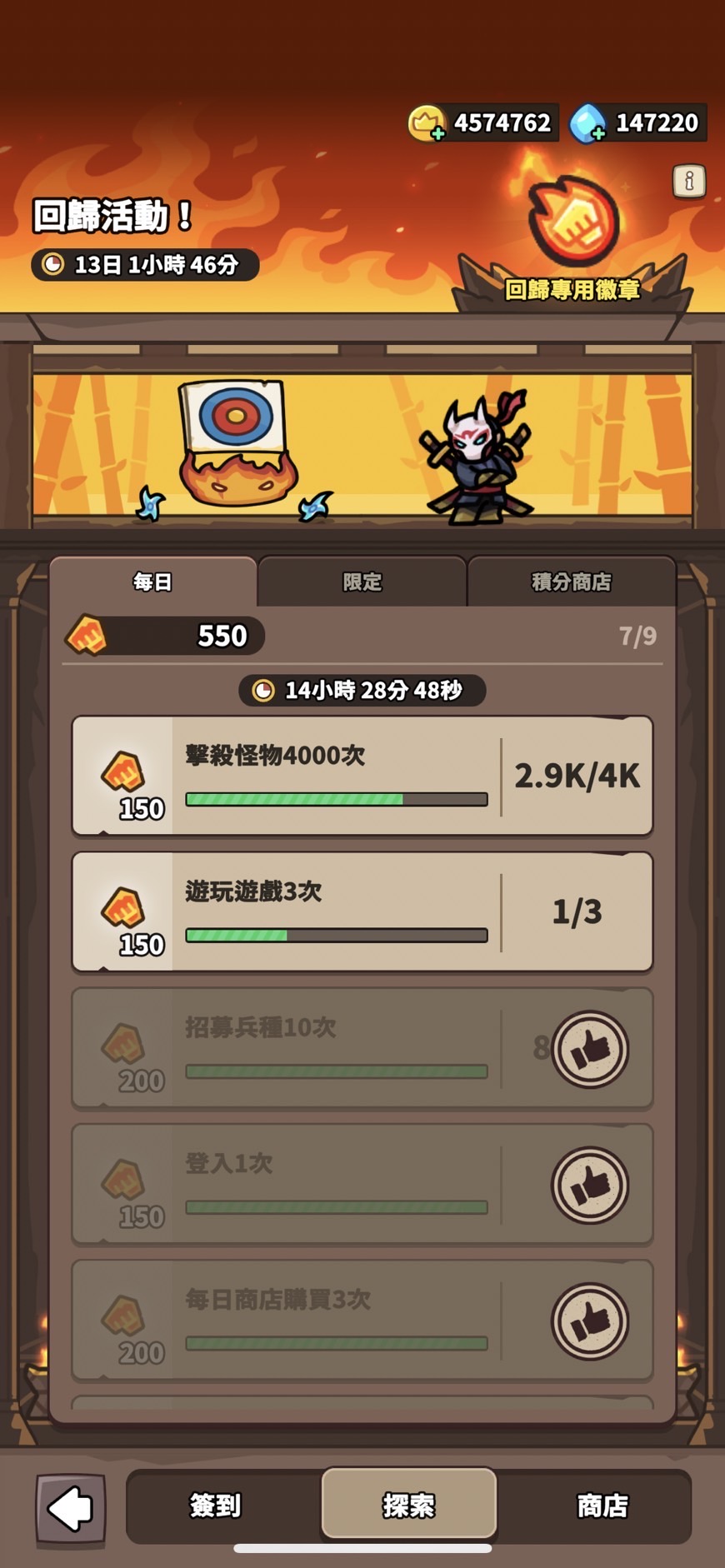This screenshot has height=1568, width=725.
Task: Select the 探索 section
Action: click(x=409, y=1504)
